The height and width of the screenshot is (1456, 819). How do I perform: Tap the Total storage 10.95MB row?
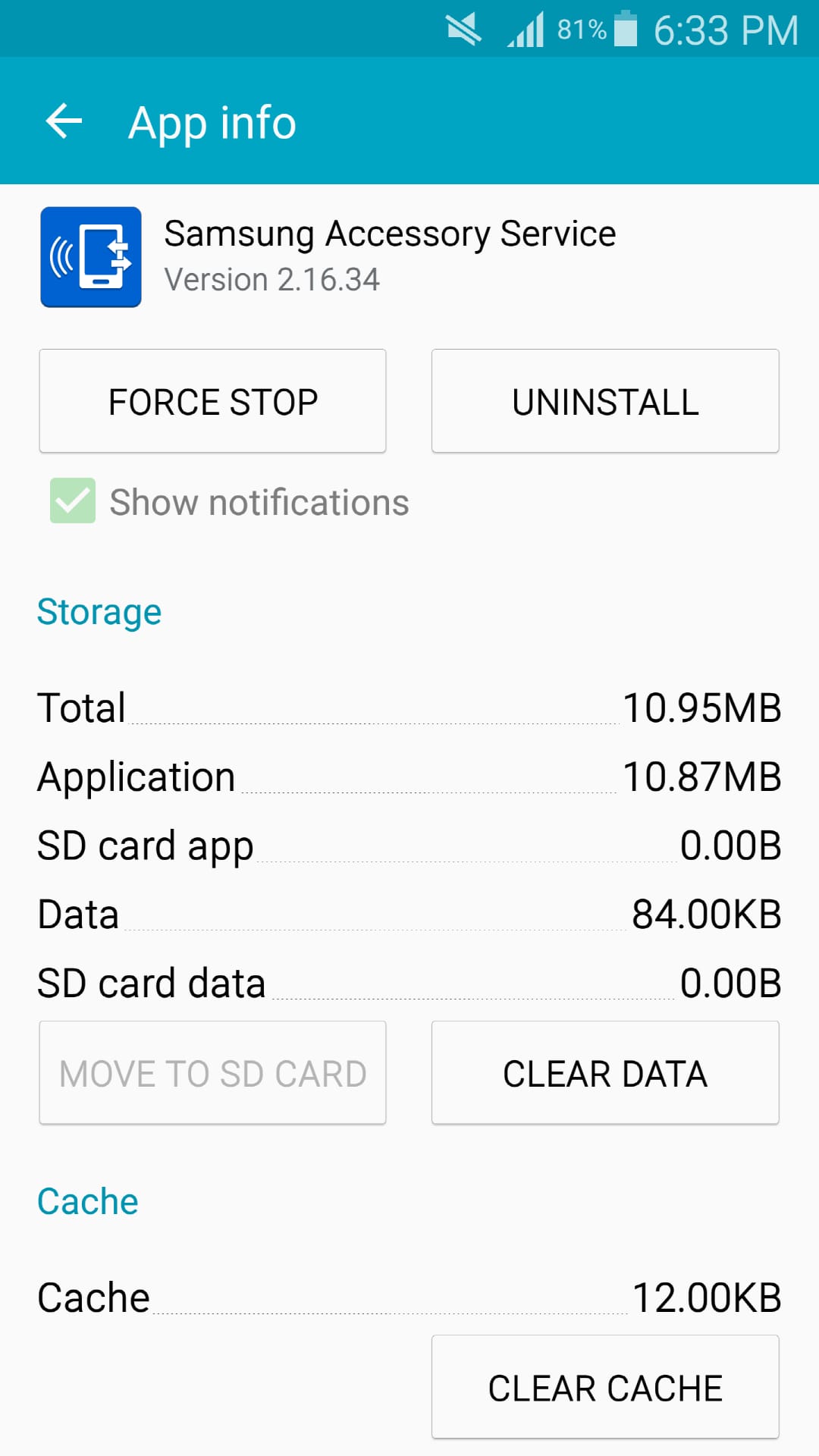[409, 708]
